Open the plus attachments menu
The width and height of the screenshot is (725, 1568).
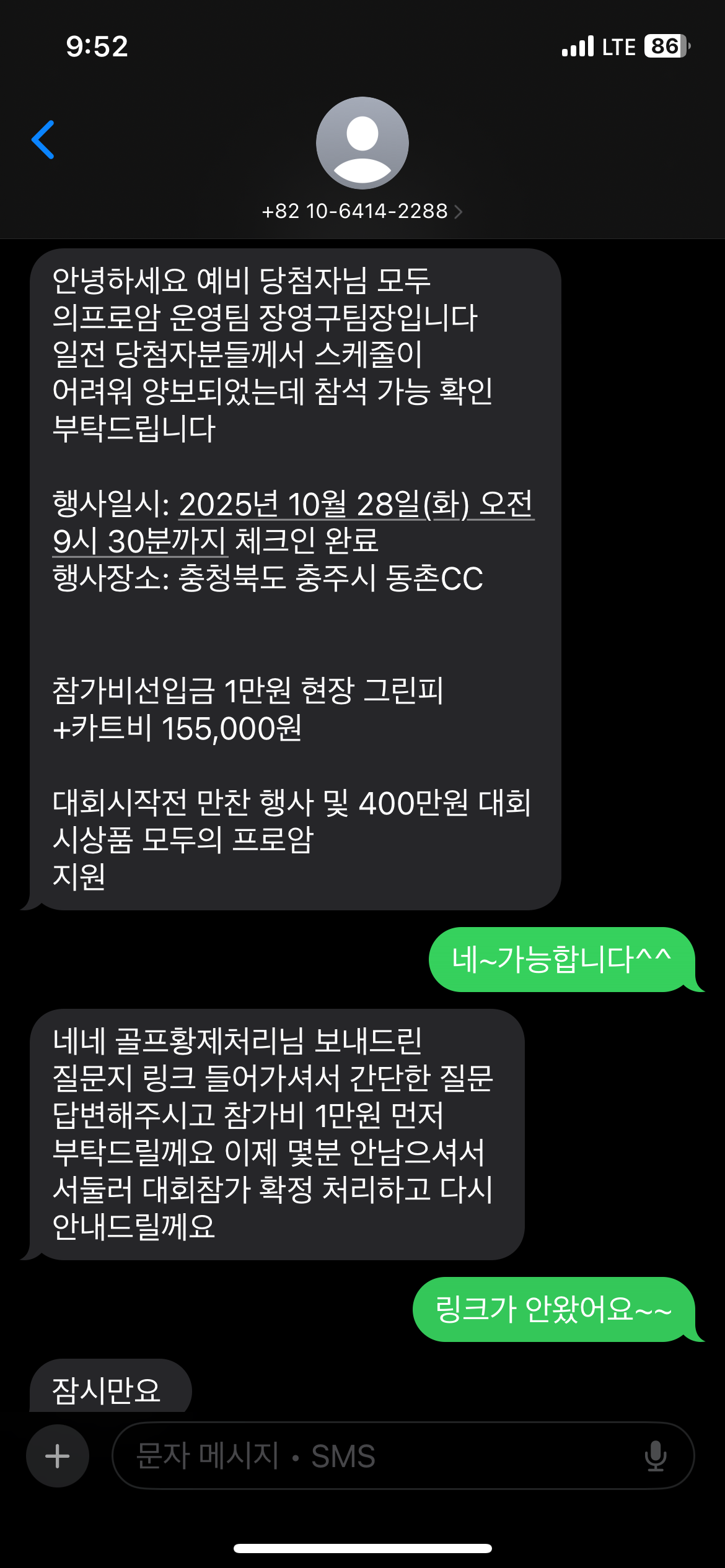coord(58,1455)
